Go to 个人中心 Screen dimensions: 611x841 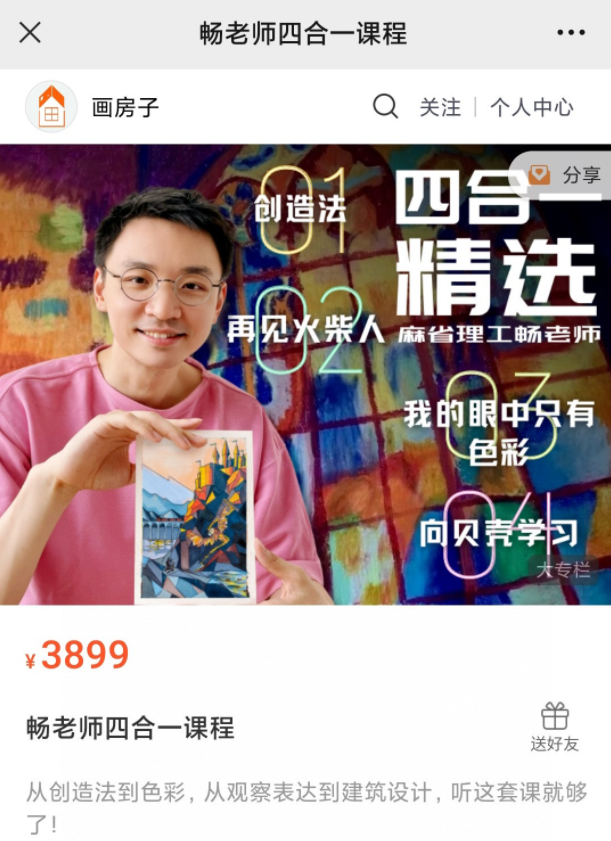click(x=531, y=107)
